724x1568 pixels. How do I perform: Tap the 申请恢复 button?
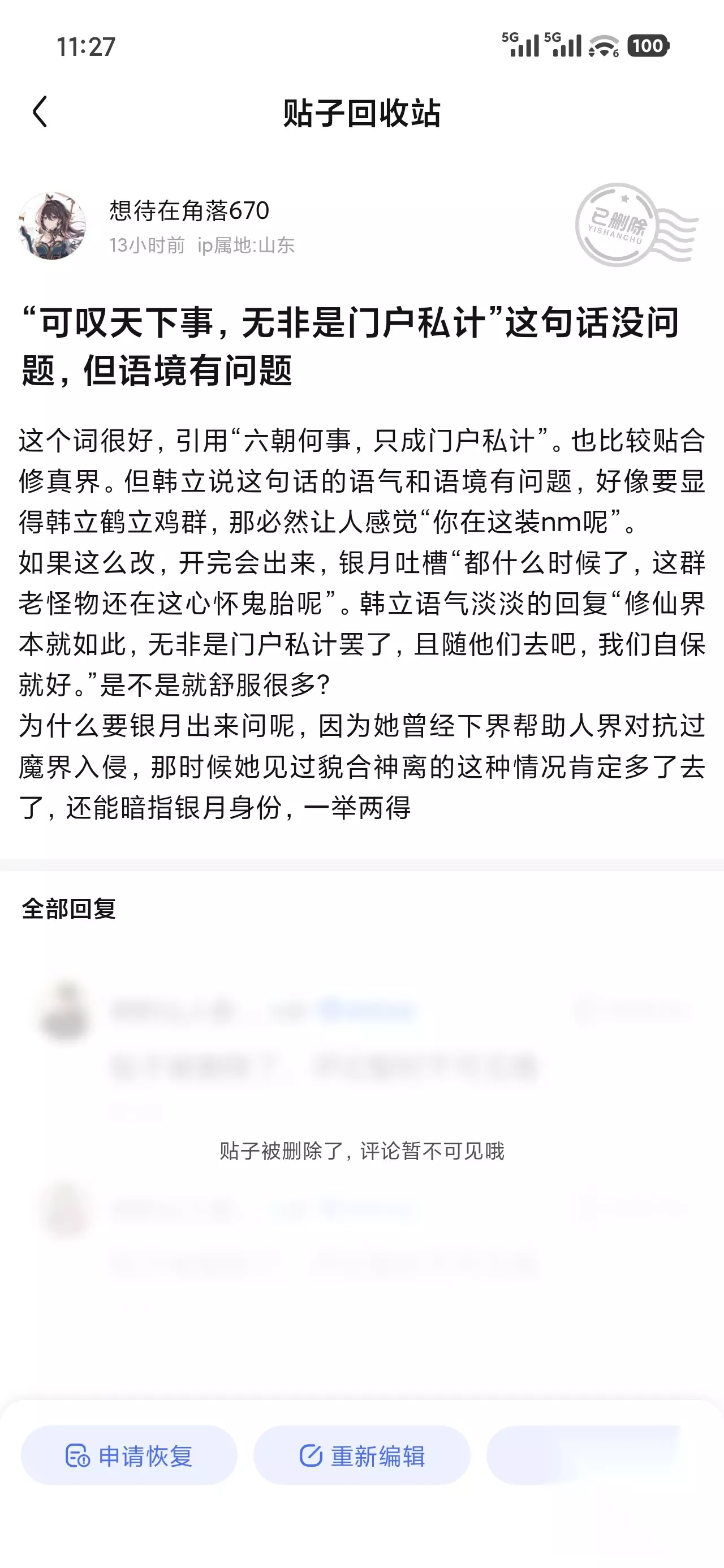coord(129,1456)
